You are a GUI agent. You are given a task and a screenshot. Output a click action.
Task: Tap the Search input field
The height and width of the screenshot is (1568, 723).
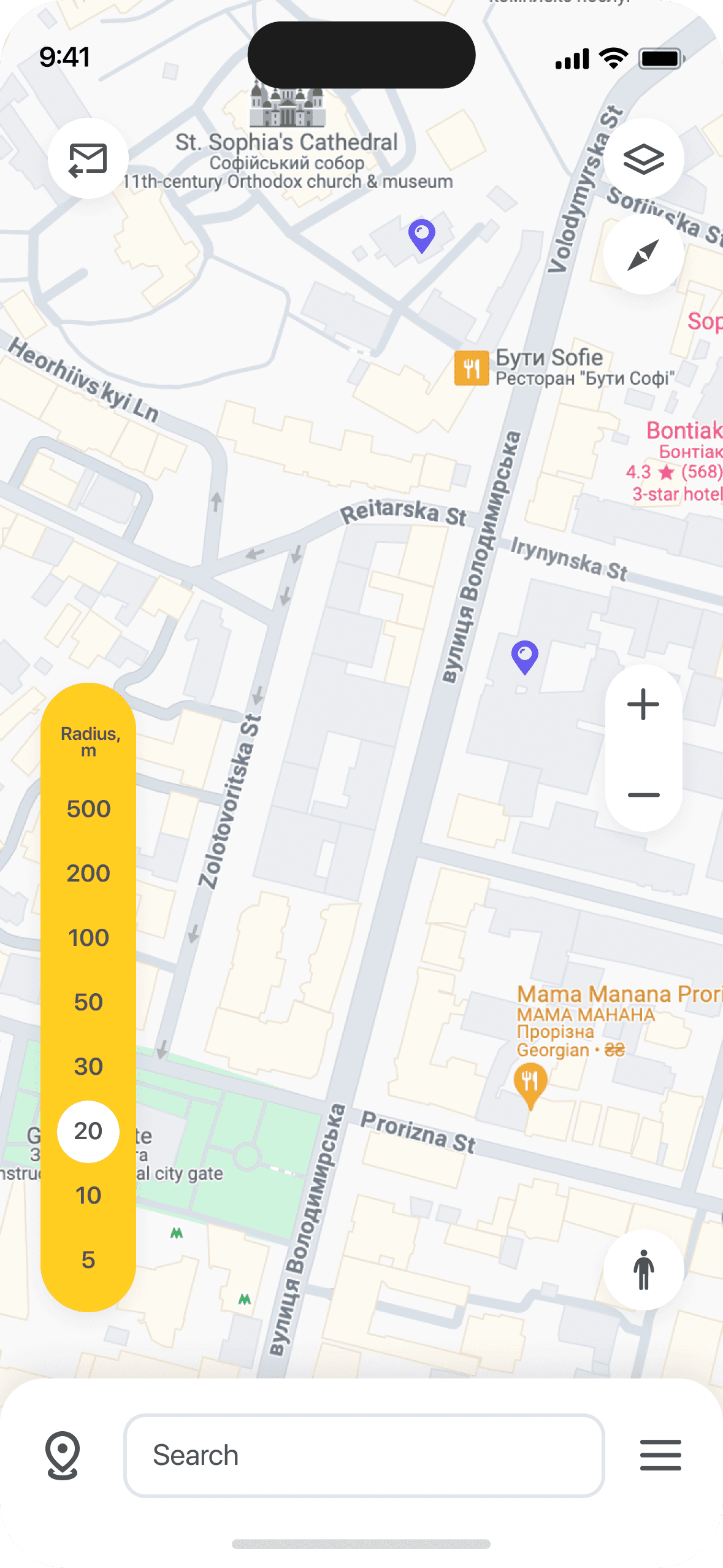pyautogui.click(x=363, y=1454)
